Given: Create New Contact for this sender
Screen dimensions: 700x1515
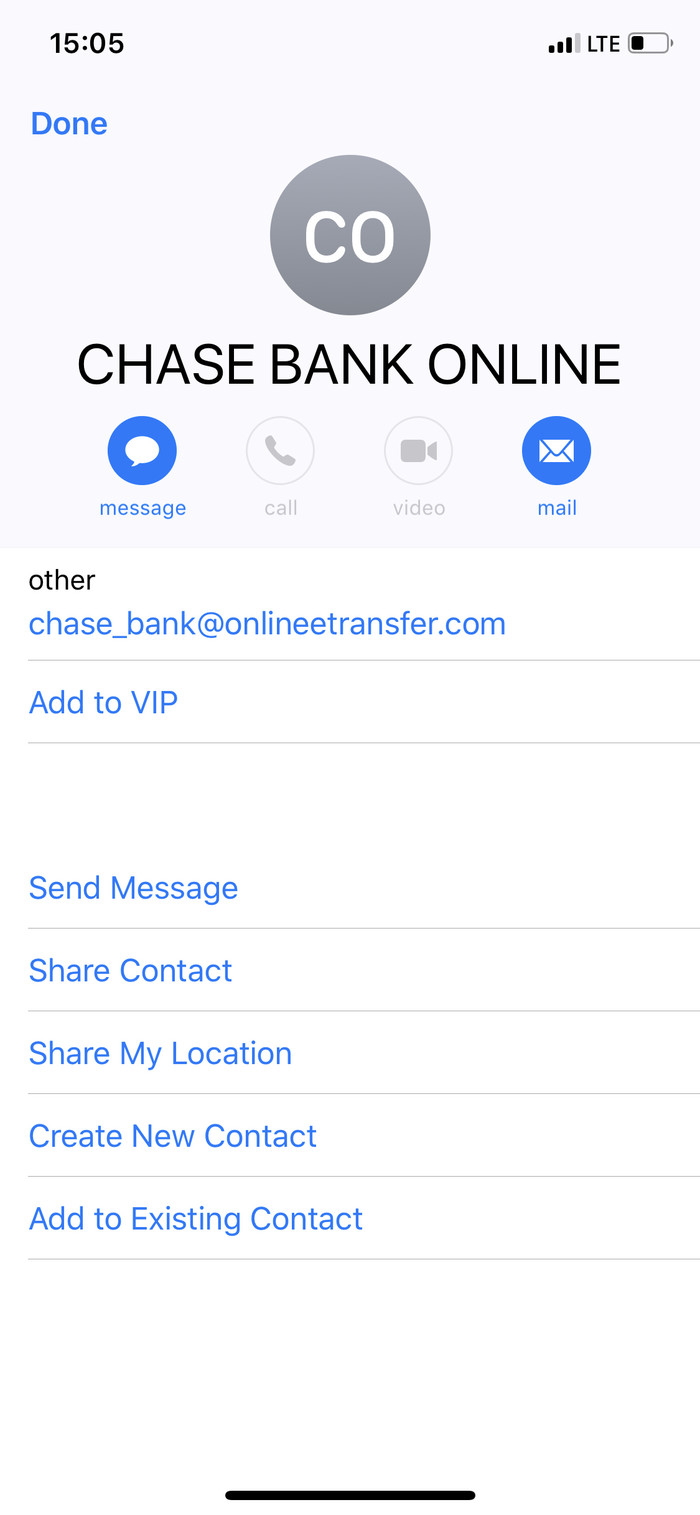Looking at the screenshot, I should pos(172,1136).
